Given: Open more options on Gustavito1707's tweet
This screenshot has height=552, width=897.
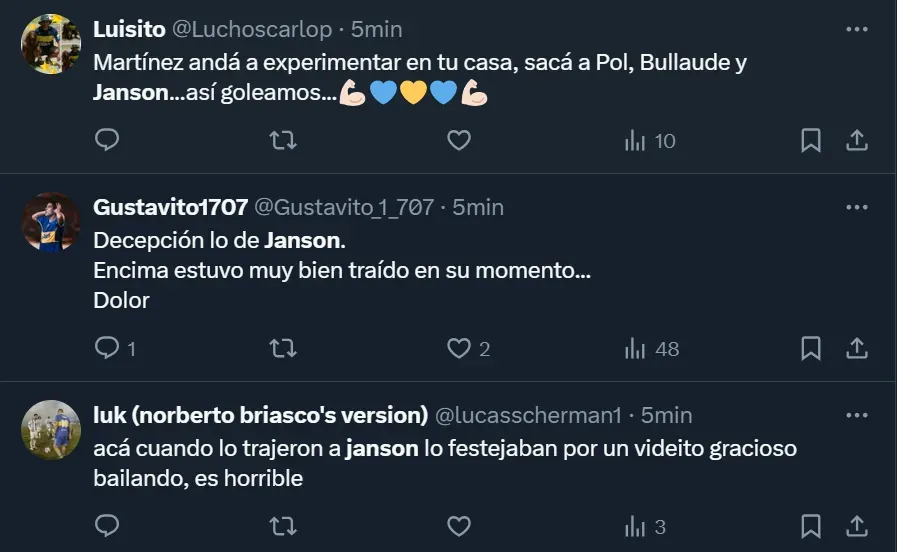Looking at the screenshot, I should [x=857, y=207].
